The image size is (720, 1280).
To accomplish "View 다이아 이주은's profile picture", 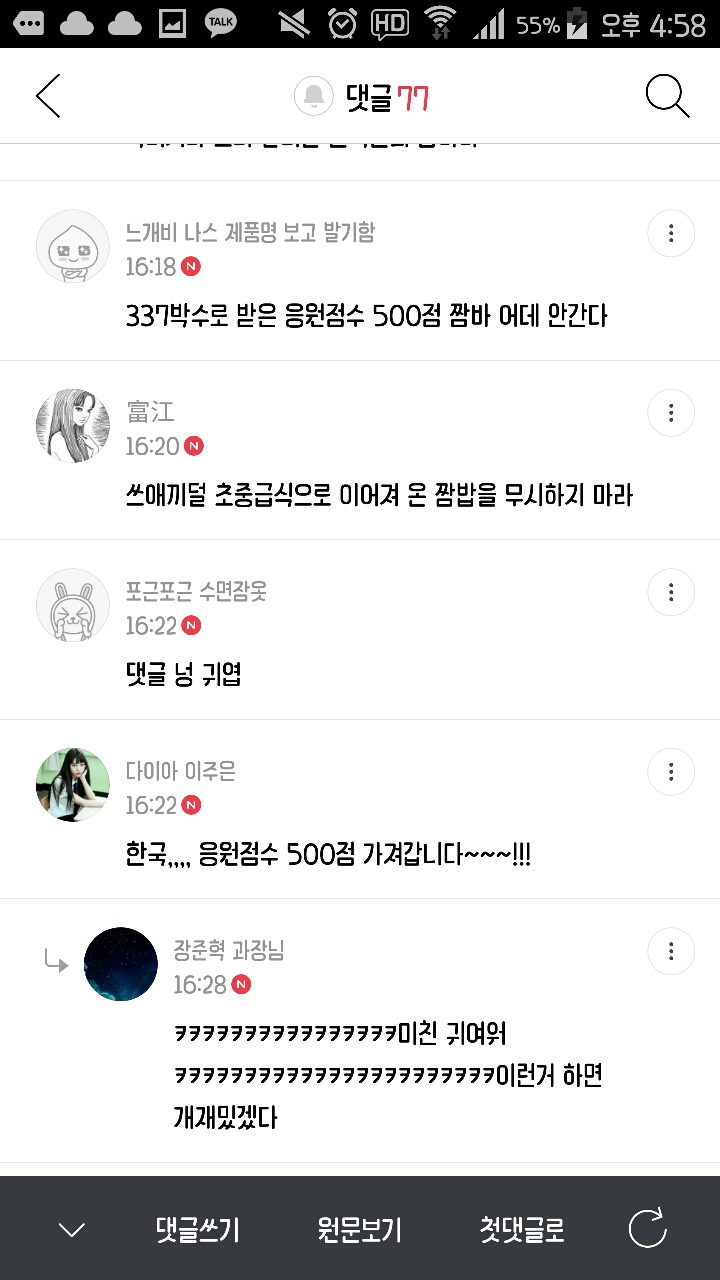I will click(73, 785).
